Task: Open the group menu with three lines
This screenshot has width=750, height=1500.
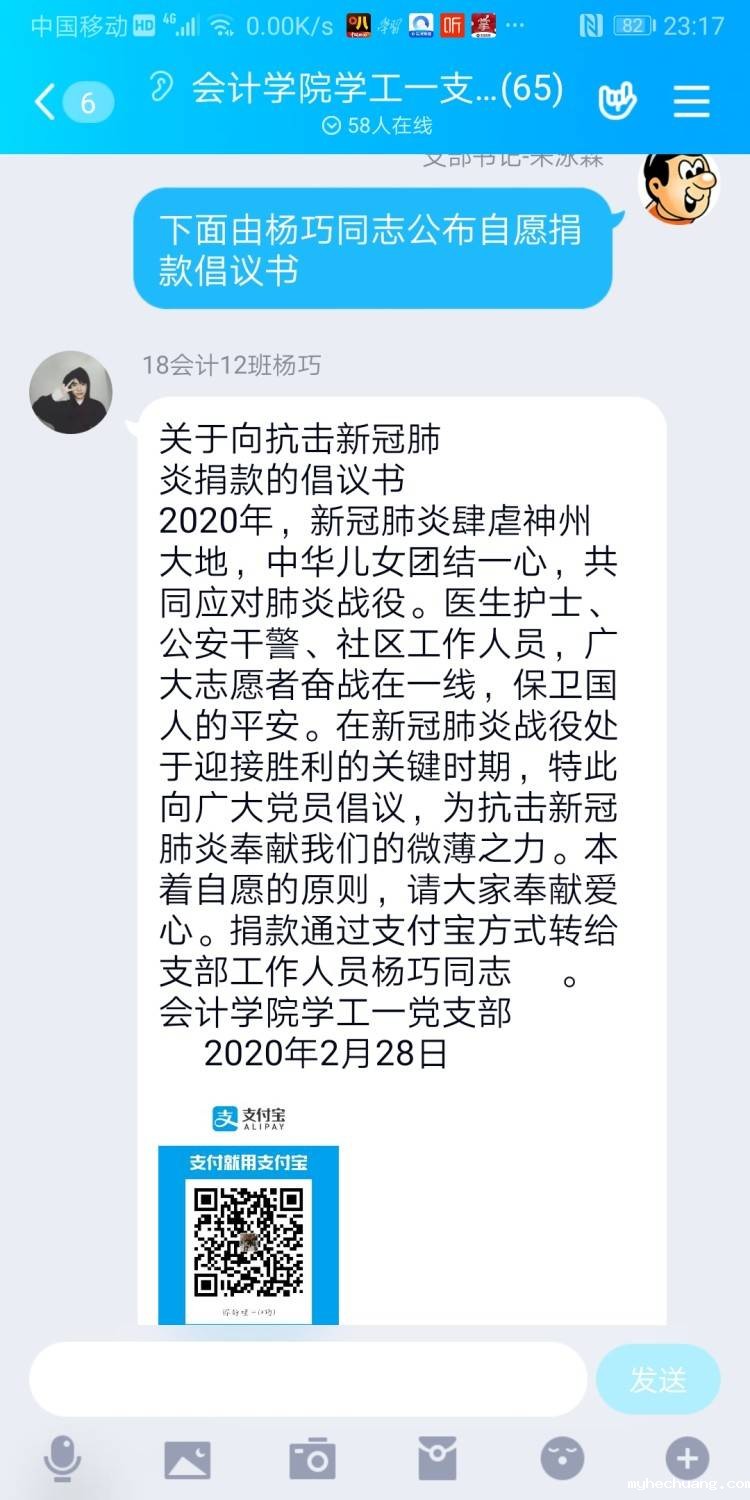Action: pyautogui.click(x=691, y=101)
